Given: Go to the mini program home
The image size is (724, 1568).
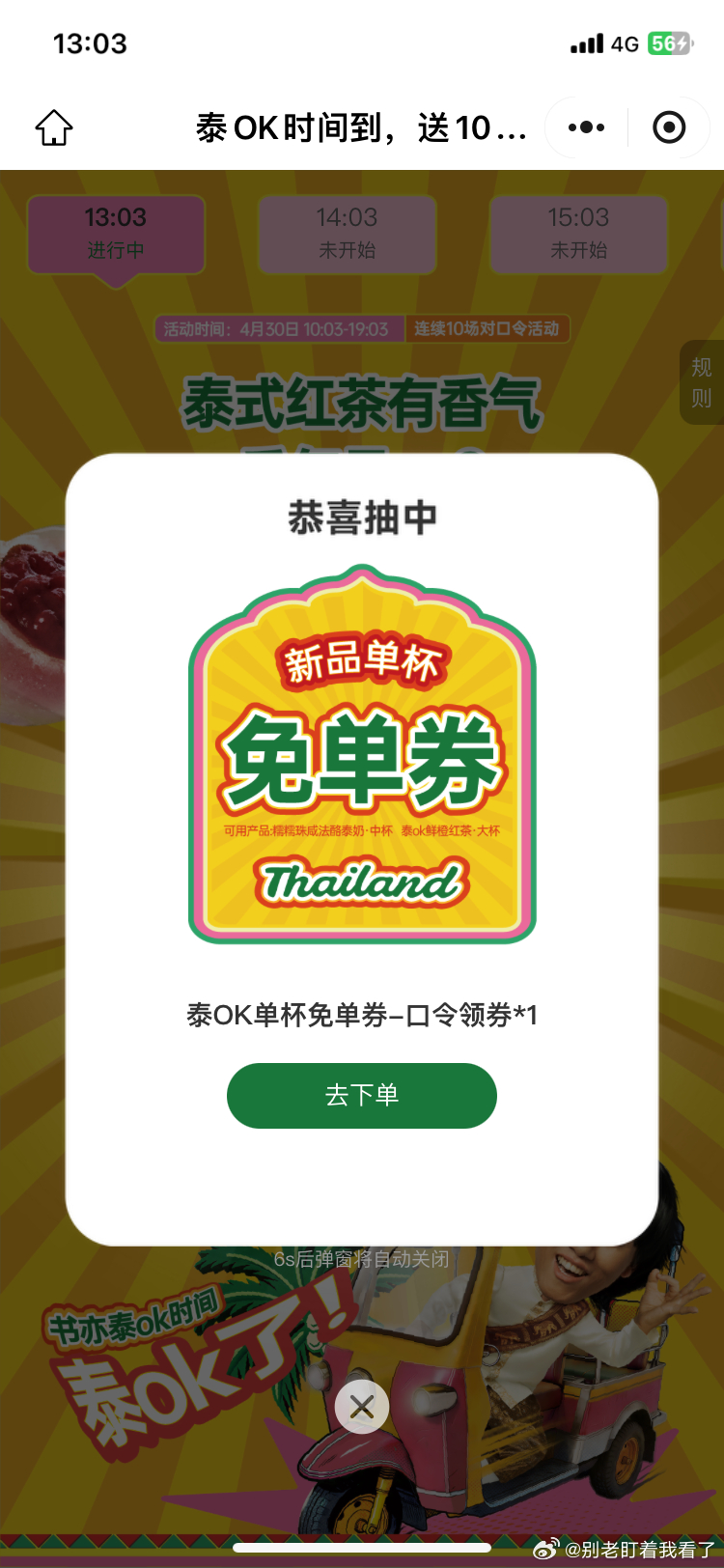Looking at the screenshot, I should 54,127.
